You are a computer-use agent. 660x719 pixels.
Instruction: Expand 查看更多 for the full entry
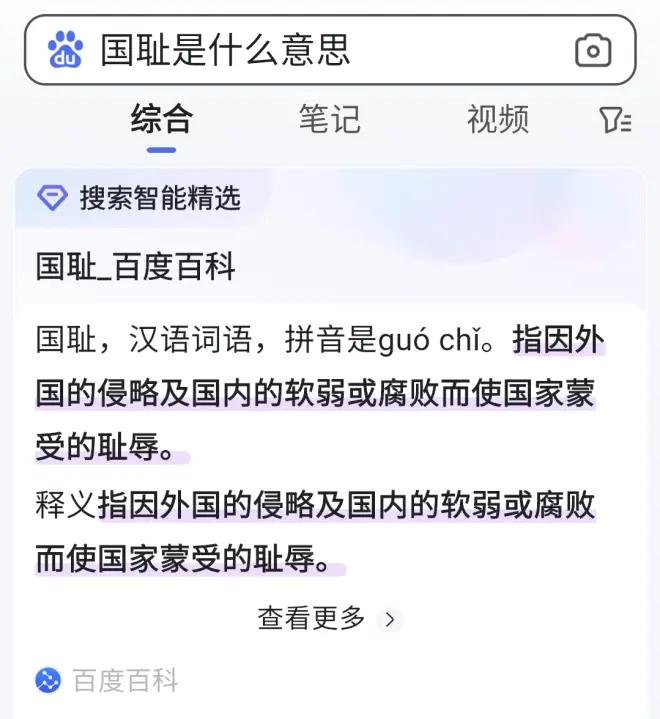[x=327, y=619]
